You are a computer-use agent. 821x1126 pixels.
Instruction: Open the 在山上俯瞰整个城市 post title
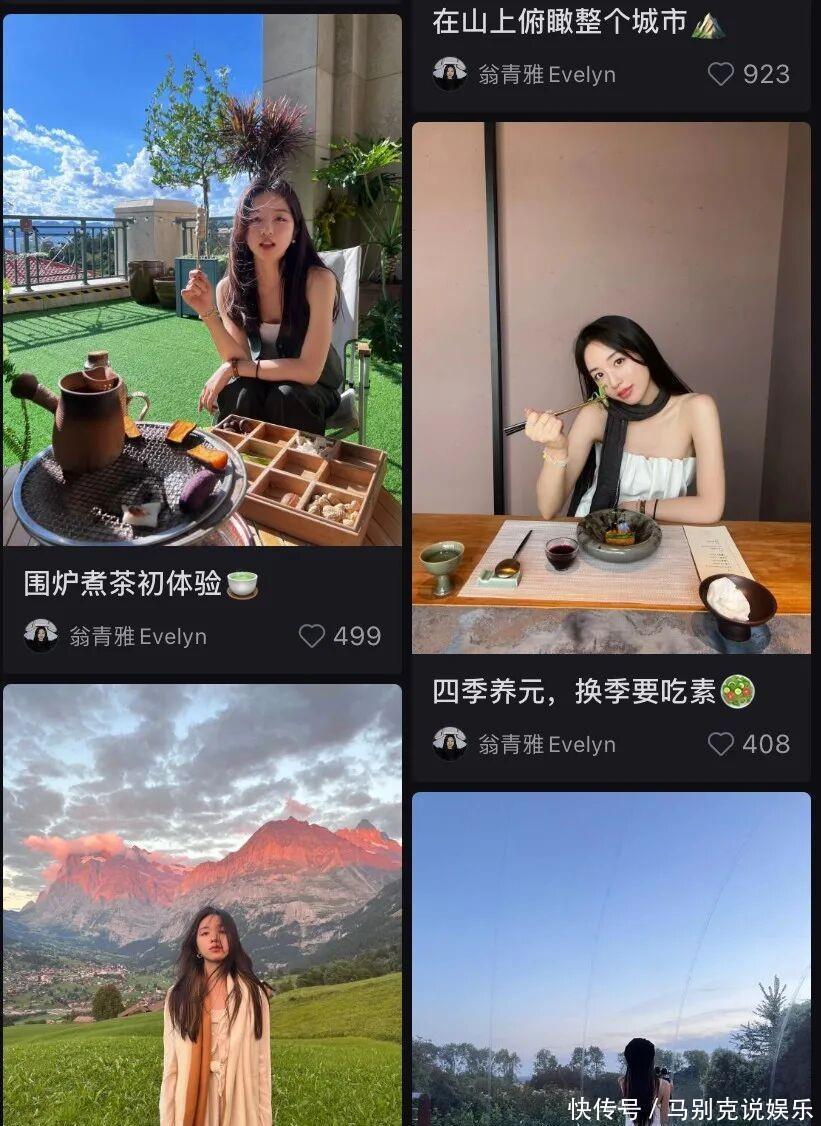tap(560, 22)
